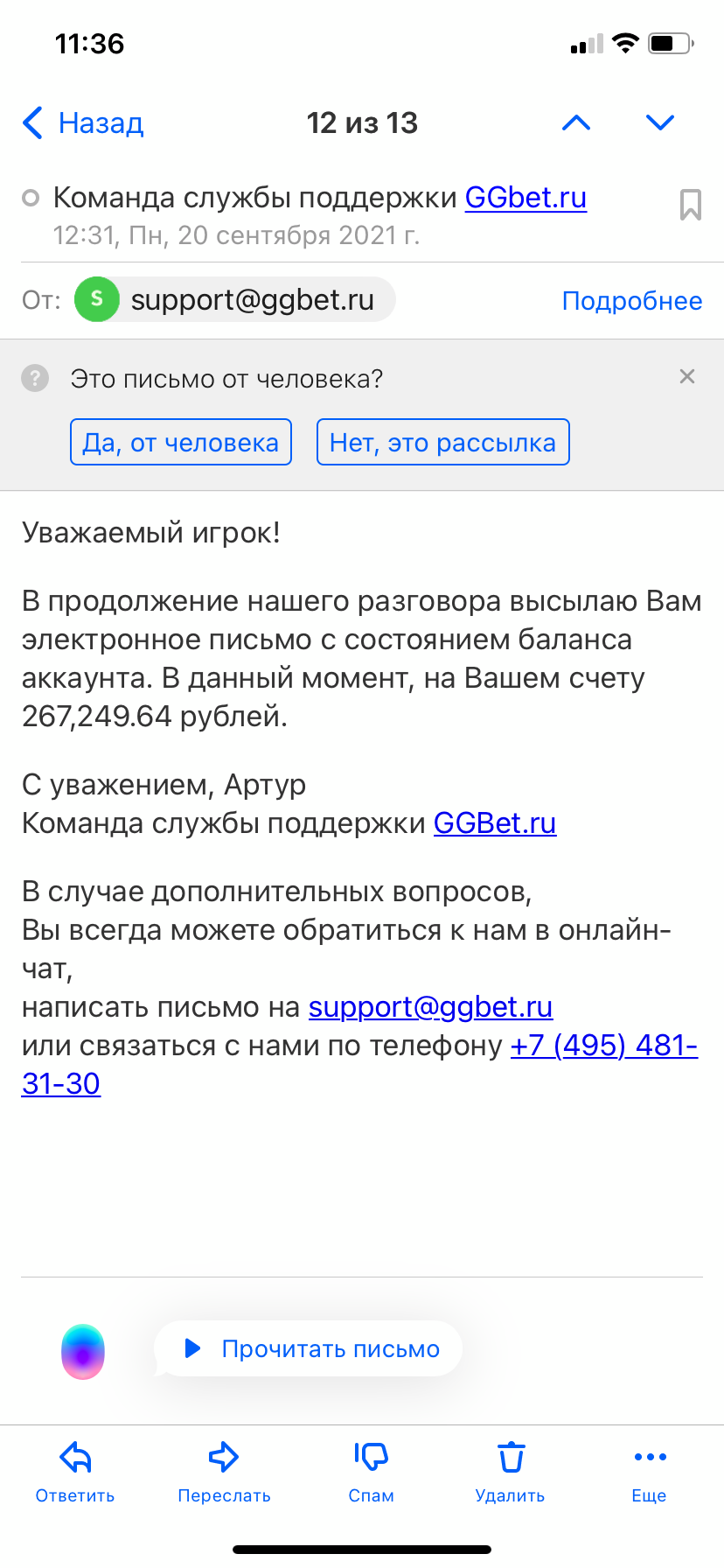Show details via Подробнее
Viewport: 724px width, 1568px height.
631,301
